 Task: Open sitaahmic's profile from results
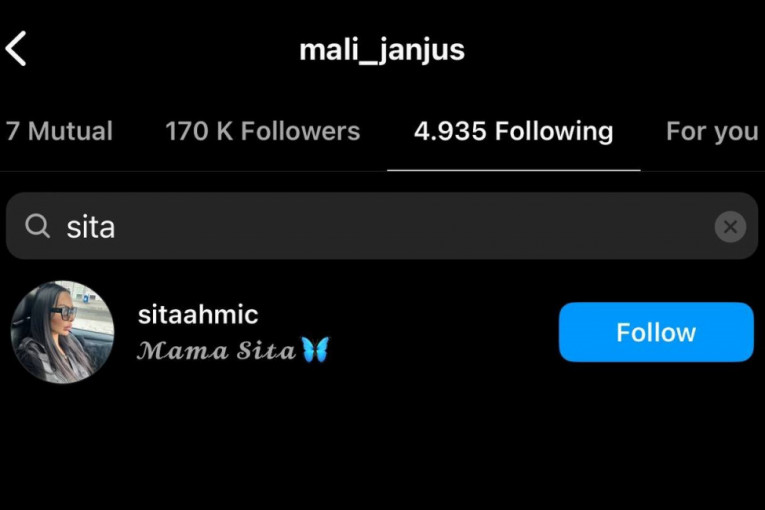coord(198,315)
